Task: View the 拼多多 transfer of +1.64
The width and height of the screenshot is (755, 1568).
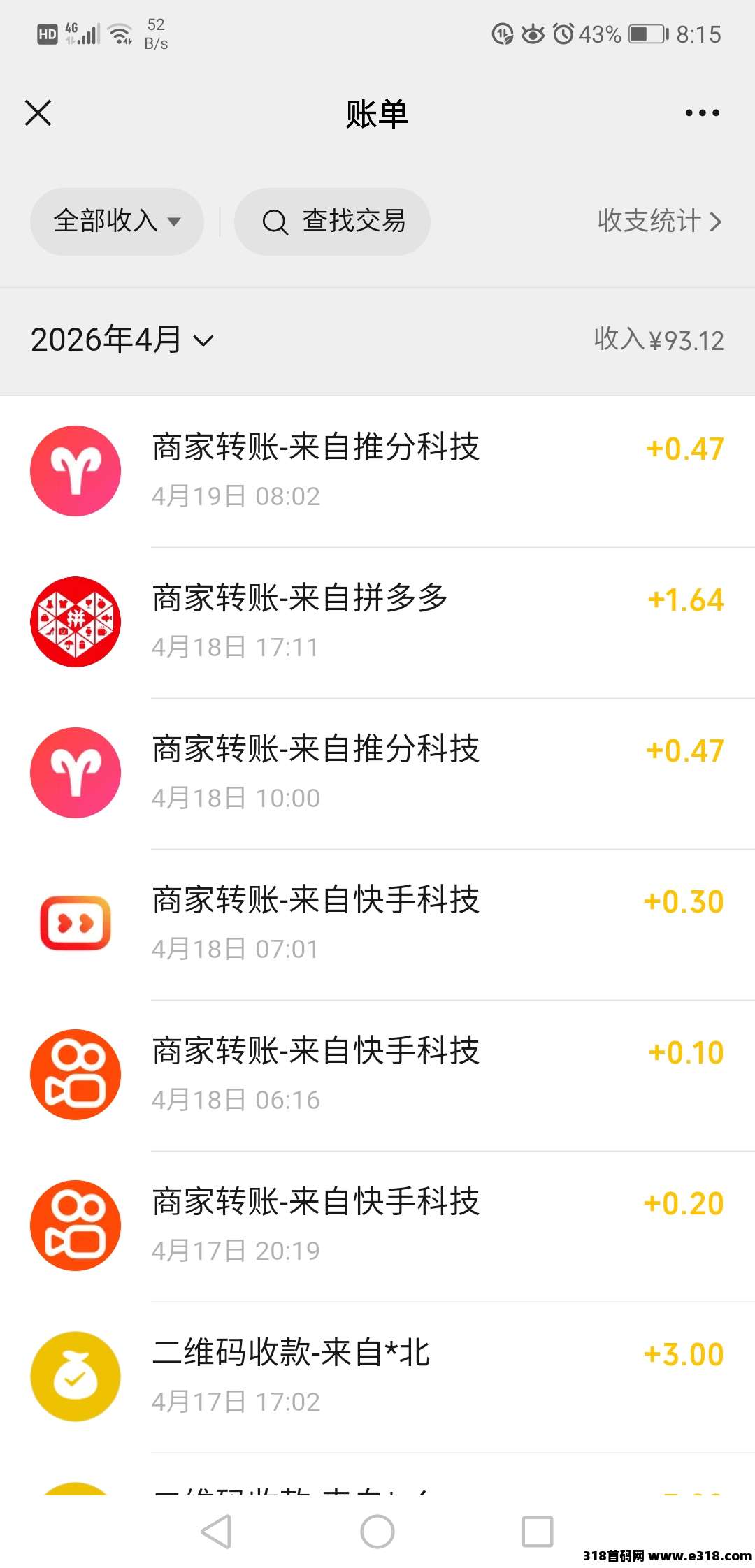Action: (x=377, y=622)
